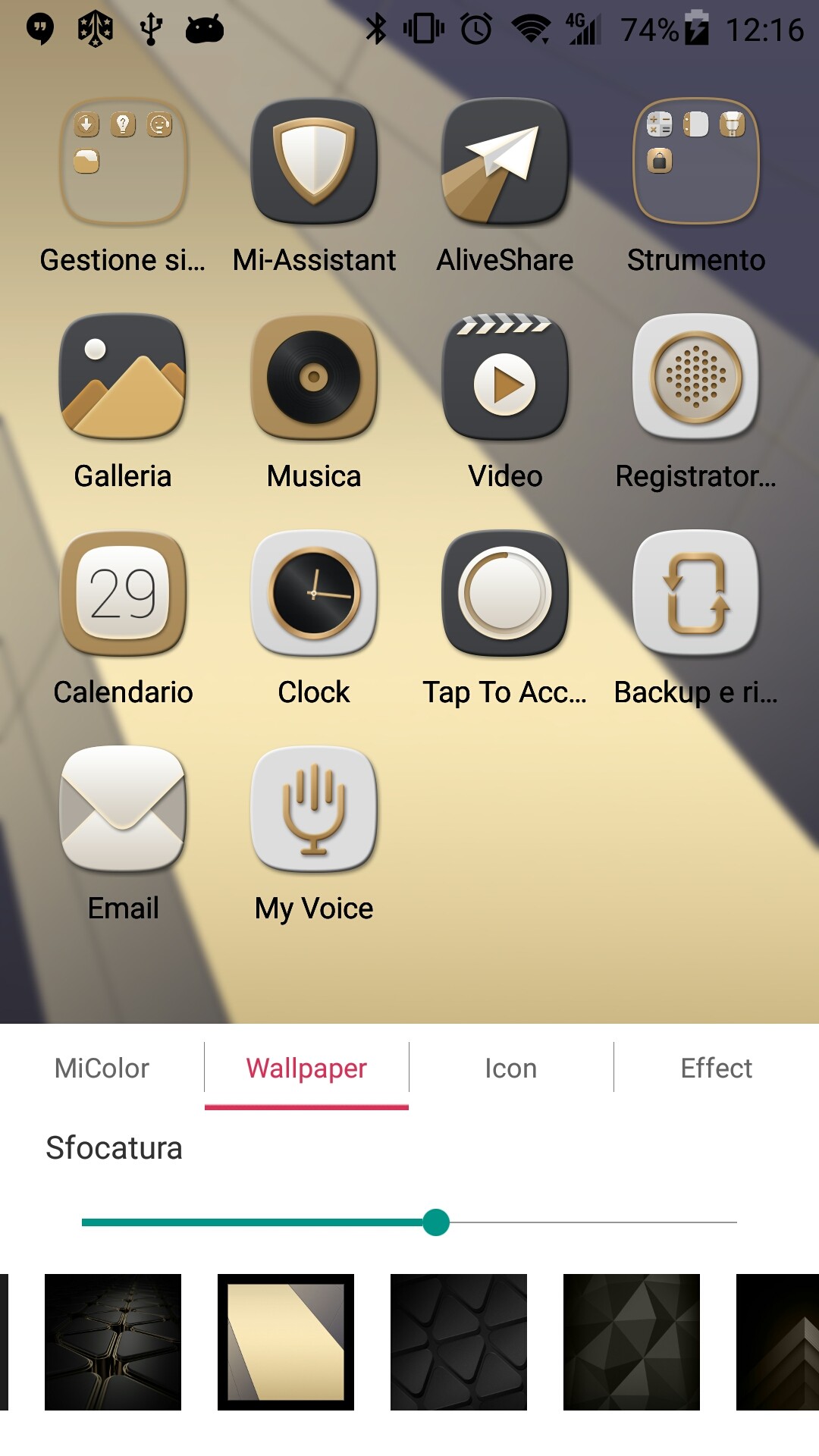Screen dimensions: 819x1456
Task: Pick the dark polygon wallpaper thumbnail
Action: (632, 1341)
